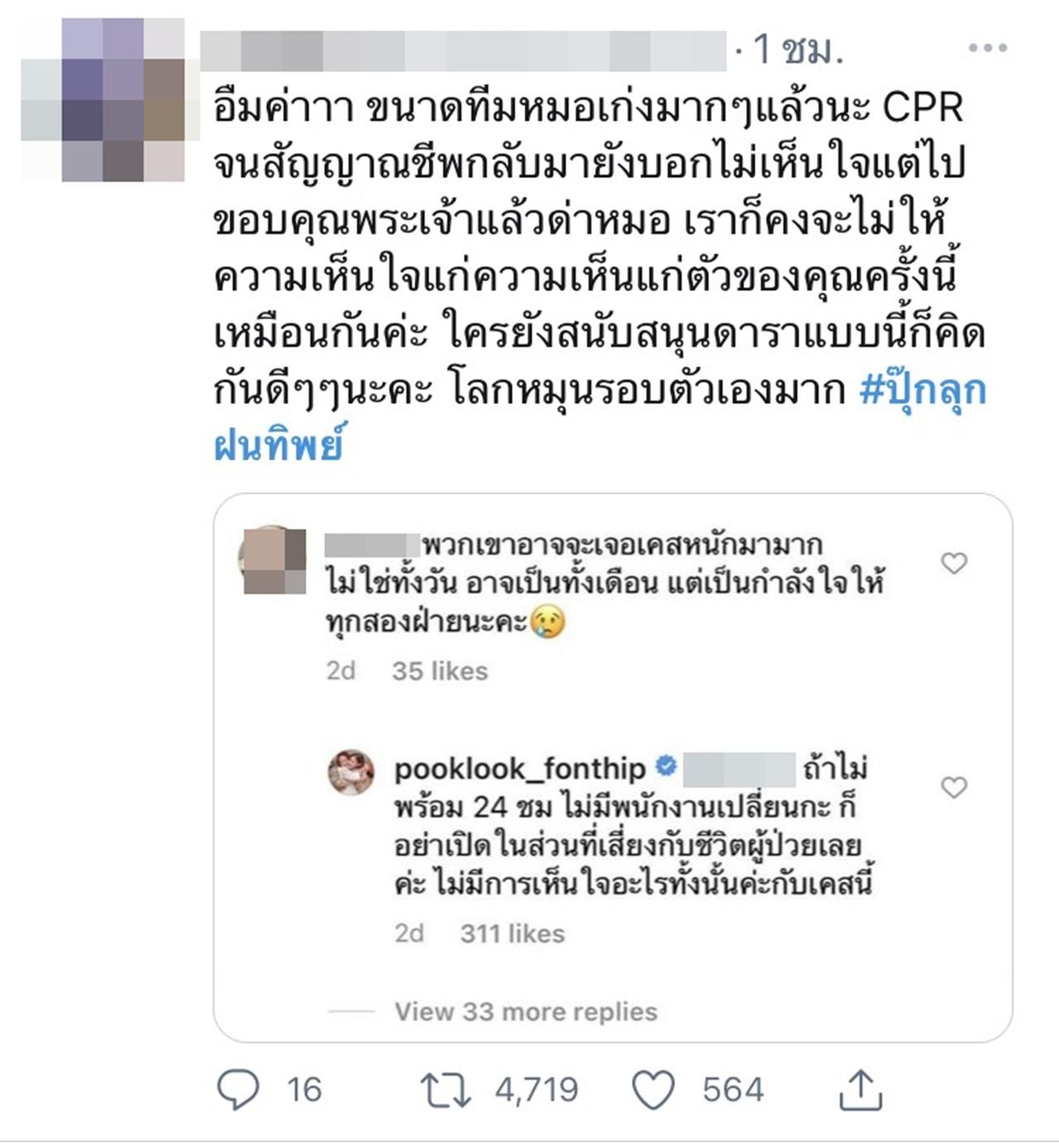Reply to the tweet with 16 comments

pos(238,1089)
